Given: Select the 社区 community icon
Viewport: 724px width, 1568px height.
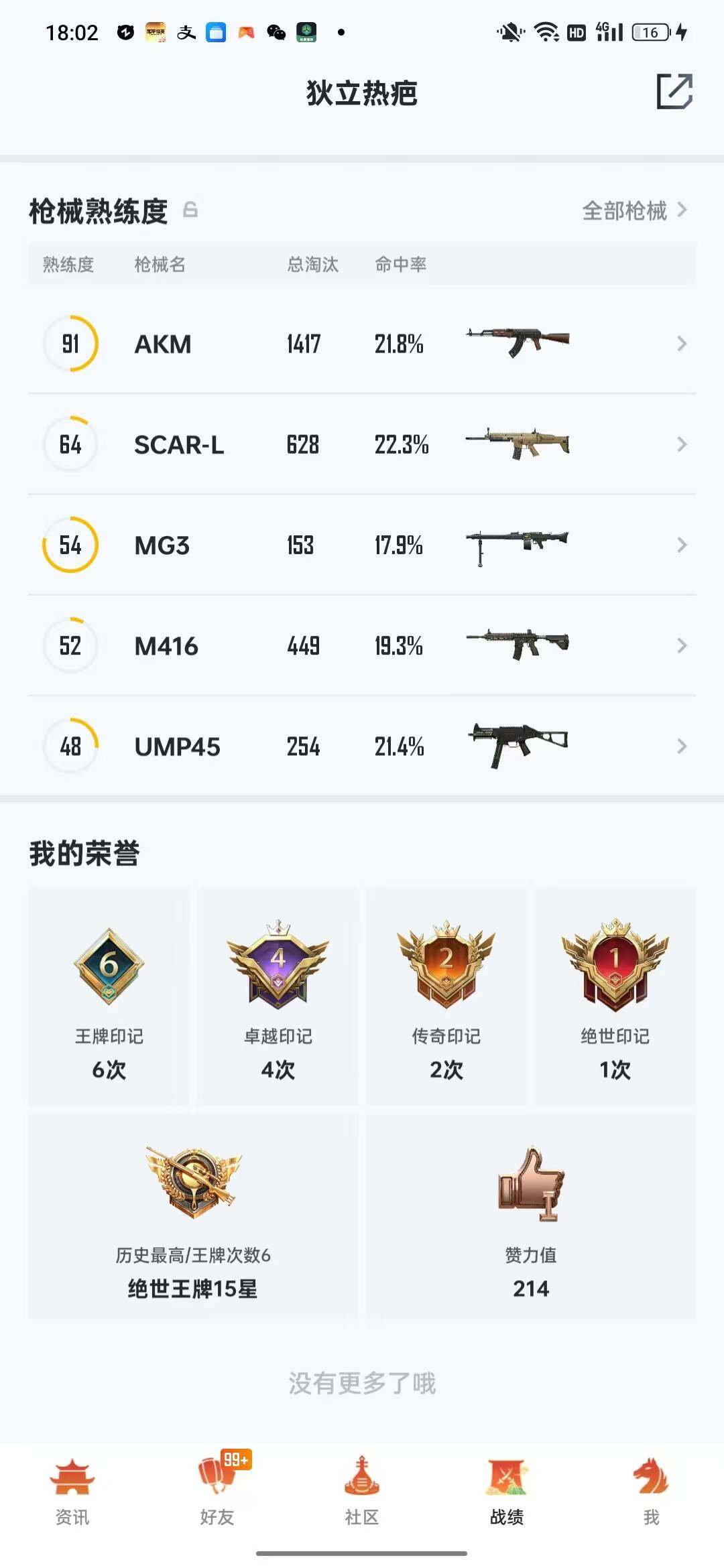Looking at the screenshot, I should (x=361, y=1481).
